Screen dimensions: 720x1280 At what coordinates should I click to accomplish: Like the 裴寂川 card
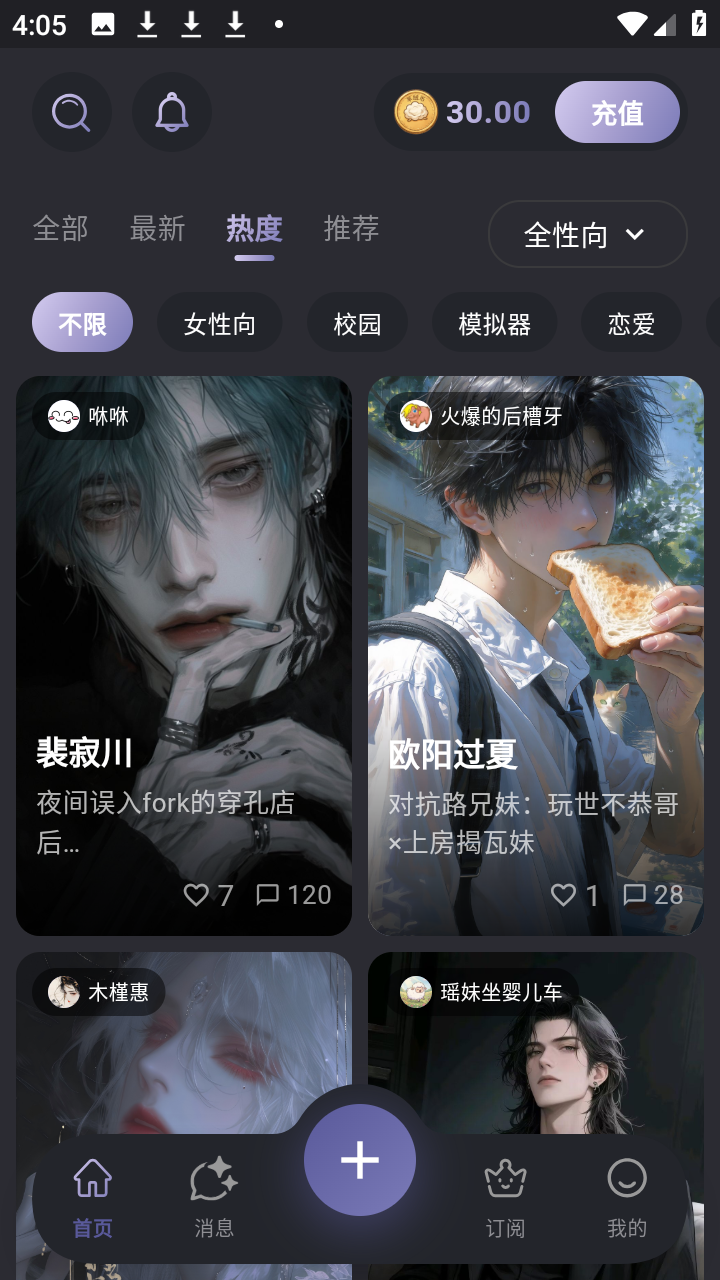pyautogui.click(x=197, y=894)
